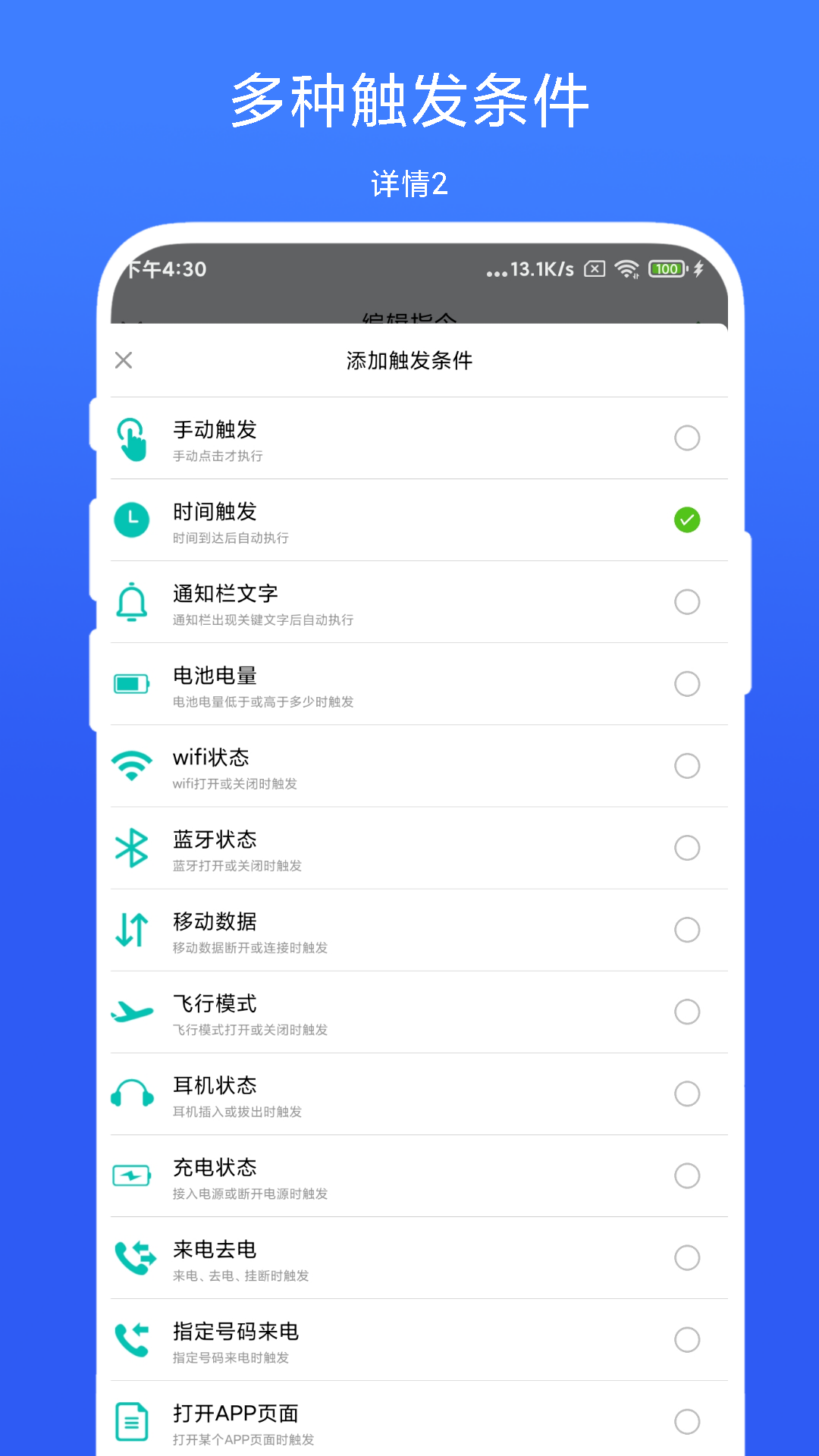The image size is (819, 1456).
Task: Click the airplane icon for 飞行模式
Action: 132,1011
